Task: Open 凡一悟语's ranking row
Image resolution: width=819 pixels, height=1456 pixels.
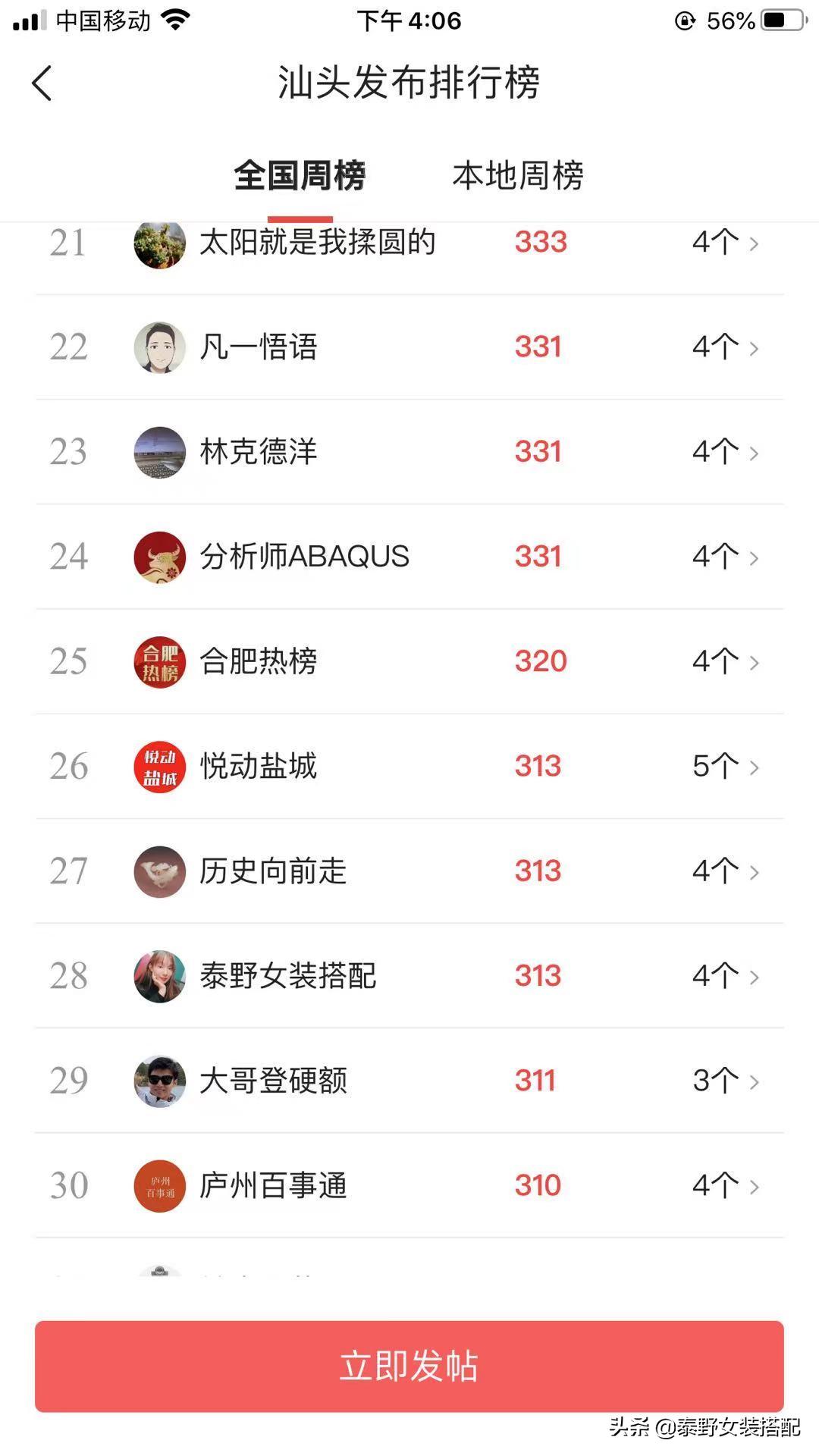Action: pos(409,347)
